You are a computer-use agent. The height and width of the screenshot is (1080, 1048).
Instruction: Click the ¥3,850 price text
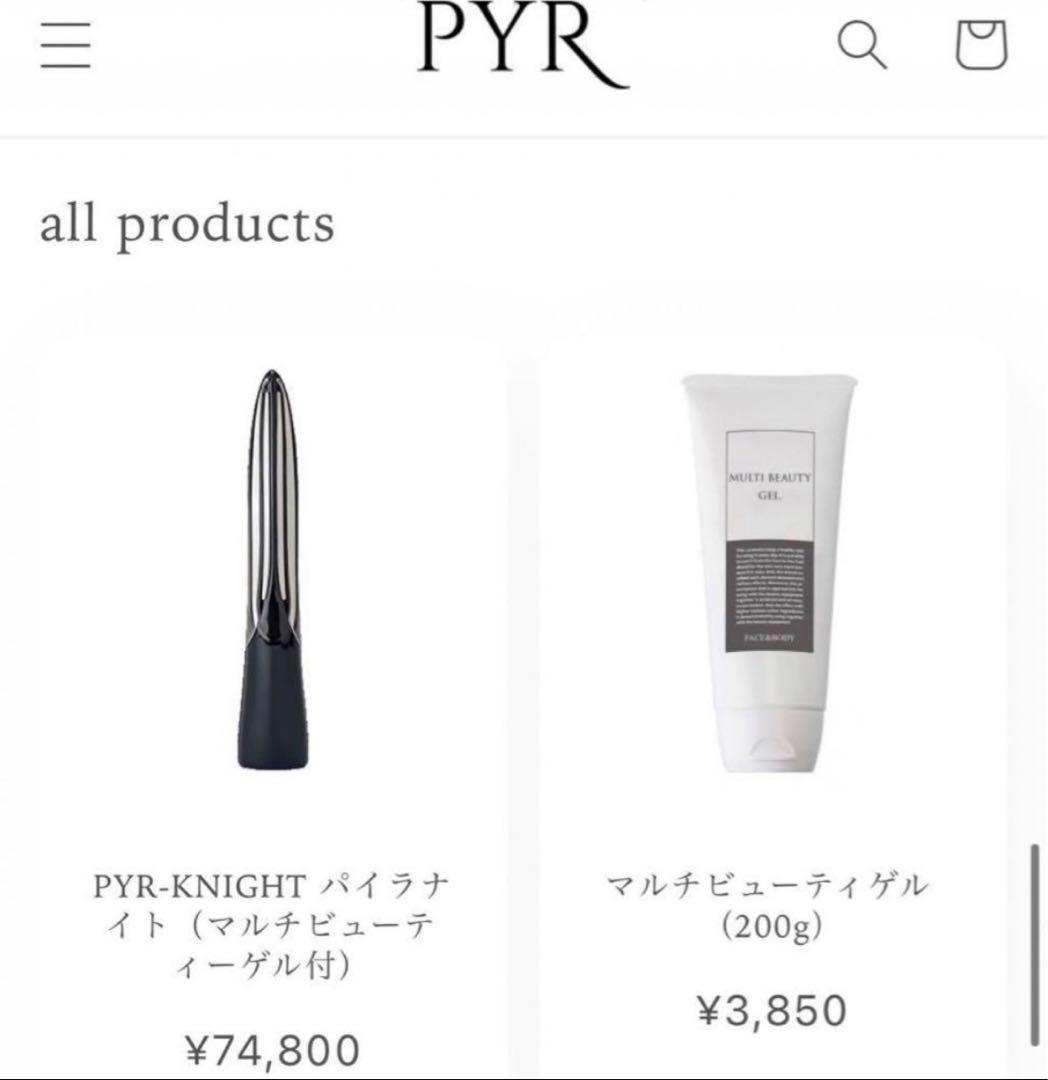[771, 1010]
